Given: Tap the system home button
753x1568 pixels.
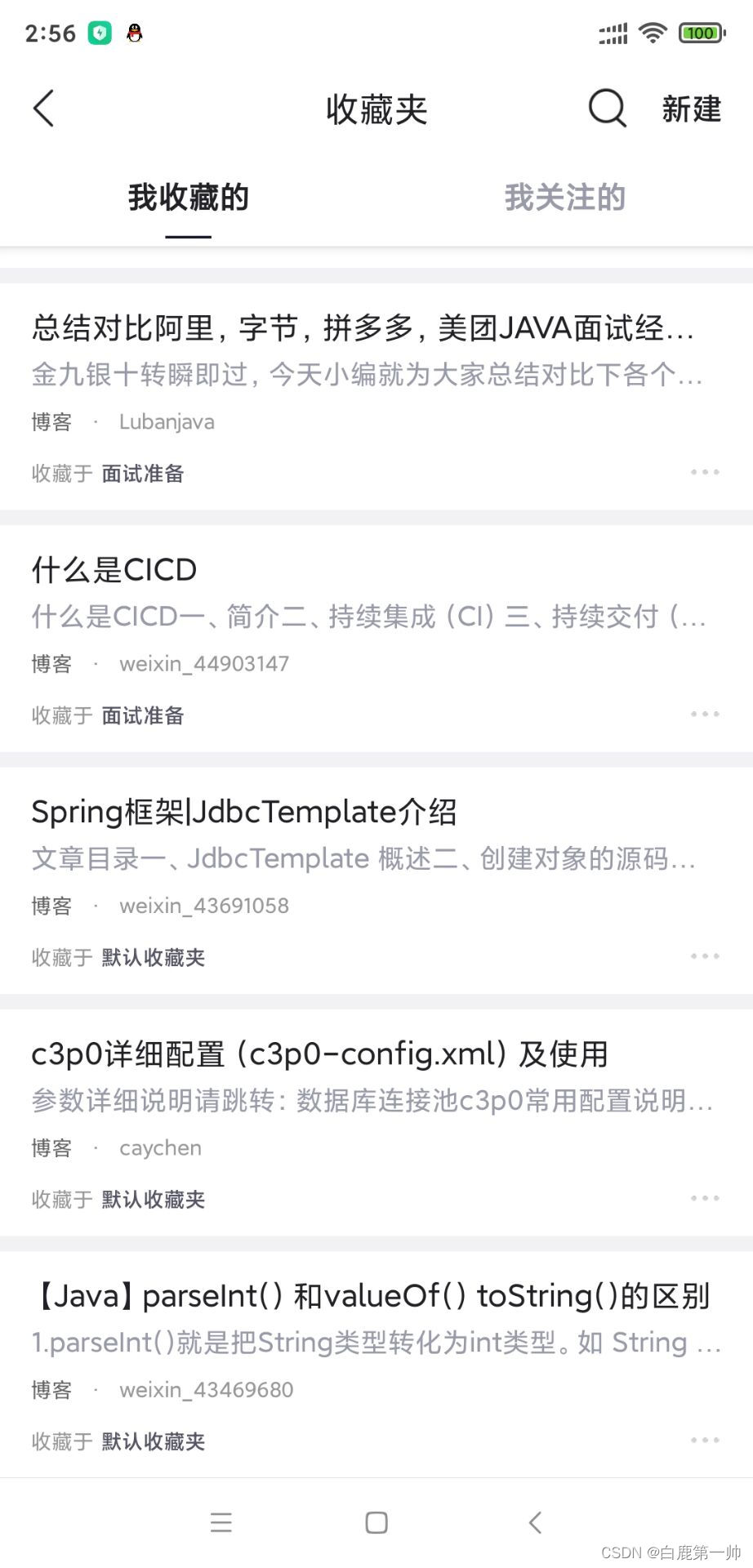Looking at the screenshot, I should (376, 1522).
